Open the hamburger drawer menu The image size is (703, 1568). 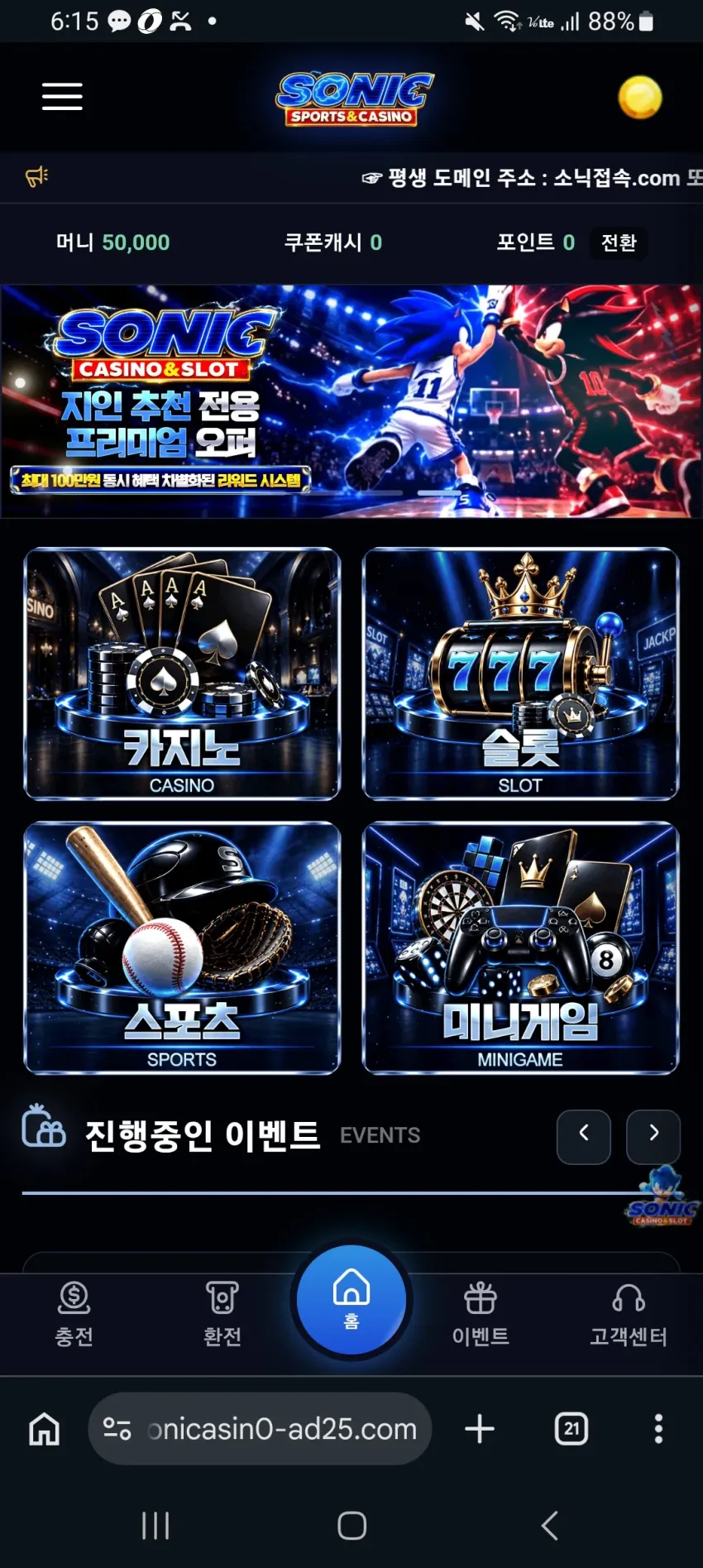(x=62, y=97)
